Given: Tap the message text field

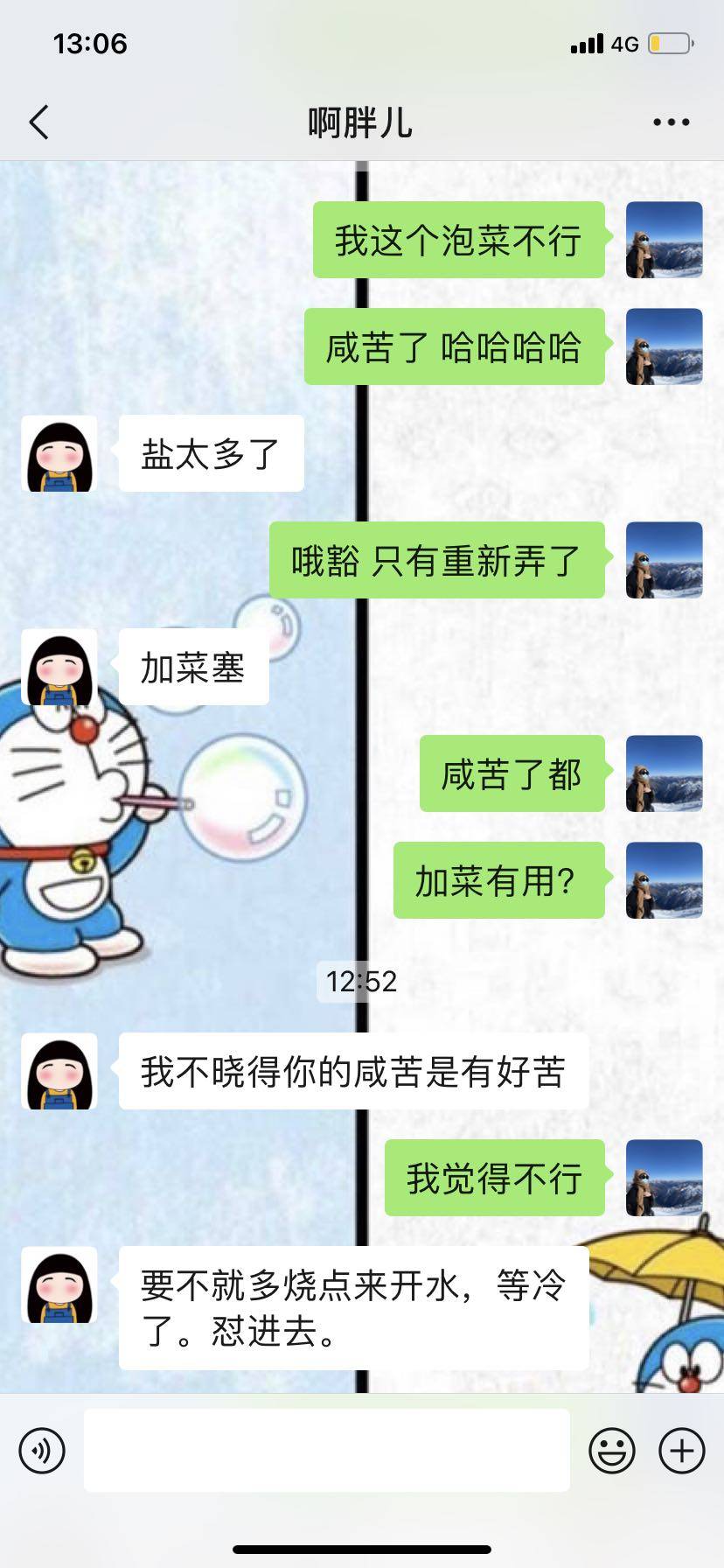Looking at the screenshot, I should (x=326, y=1451).
